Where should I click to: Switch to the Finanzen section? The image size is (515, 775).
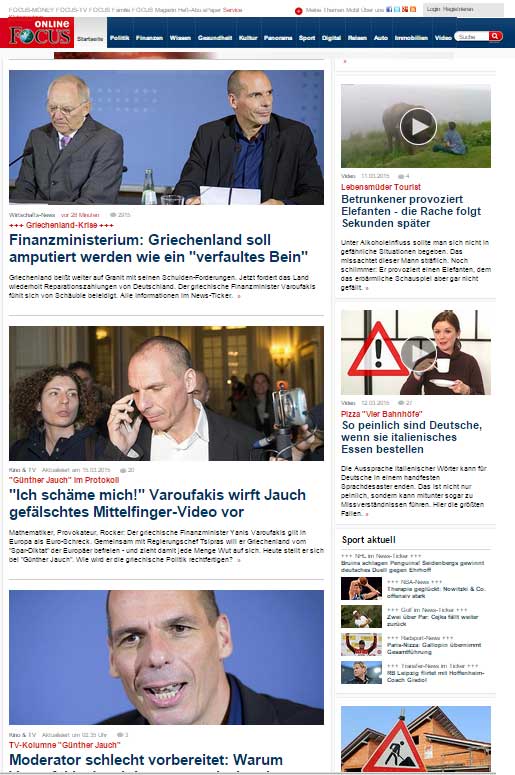(x=149, y=38)
